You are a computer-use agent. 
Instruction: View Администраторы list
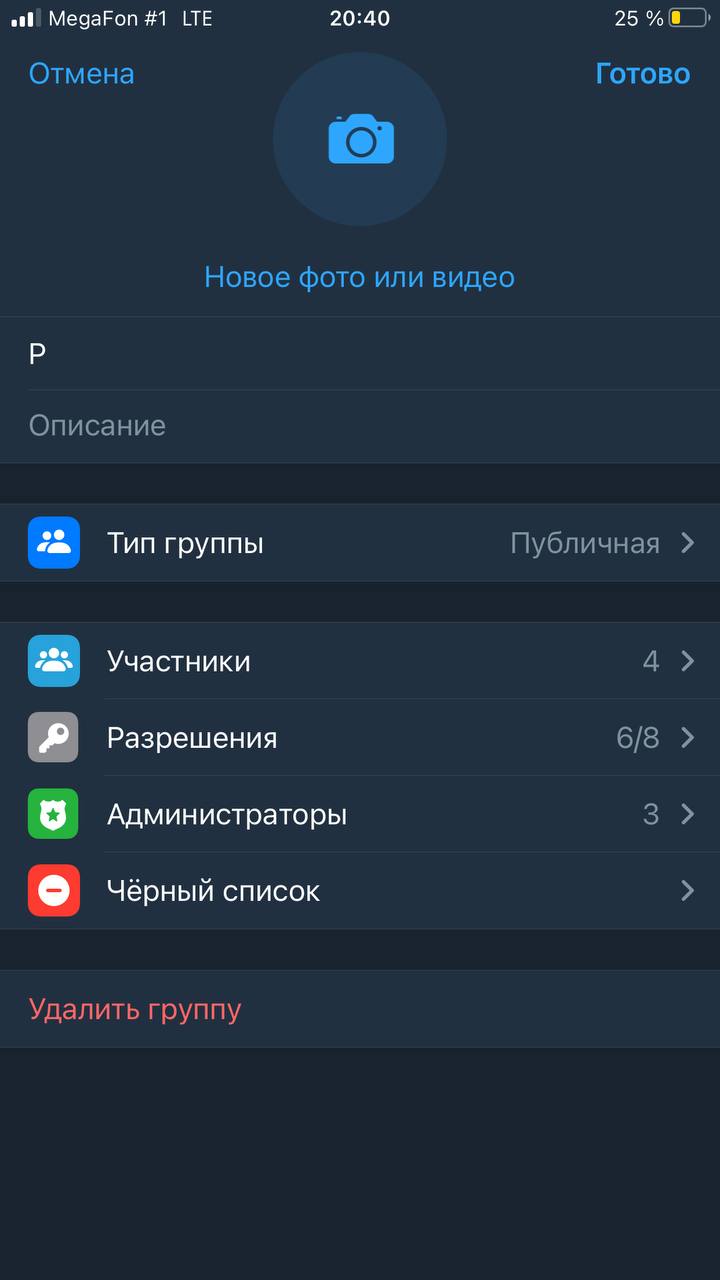pos(360,814)
